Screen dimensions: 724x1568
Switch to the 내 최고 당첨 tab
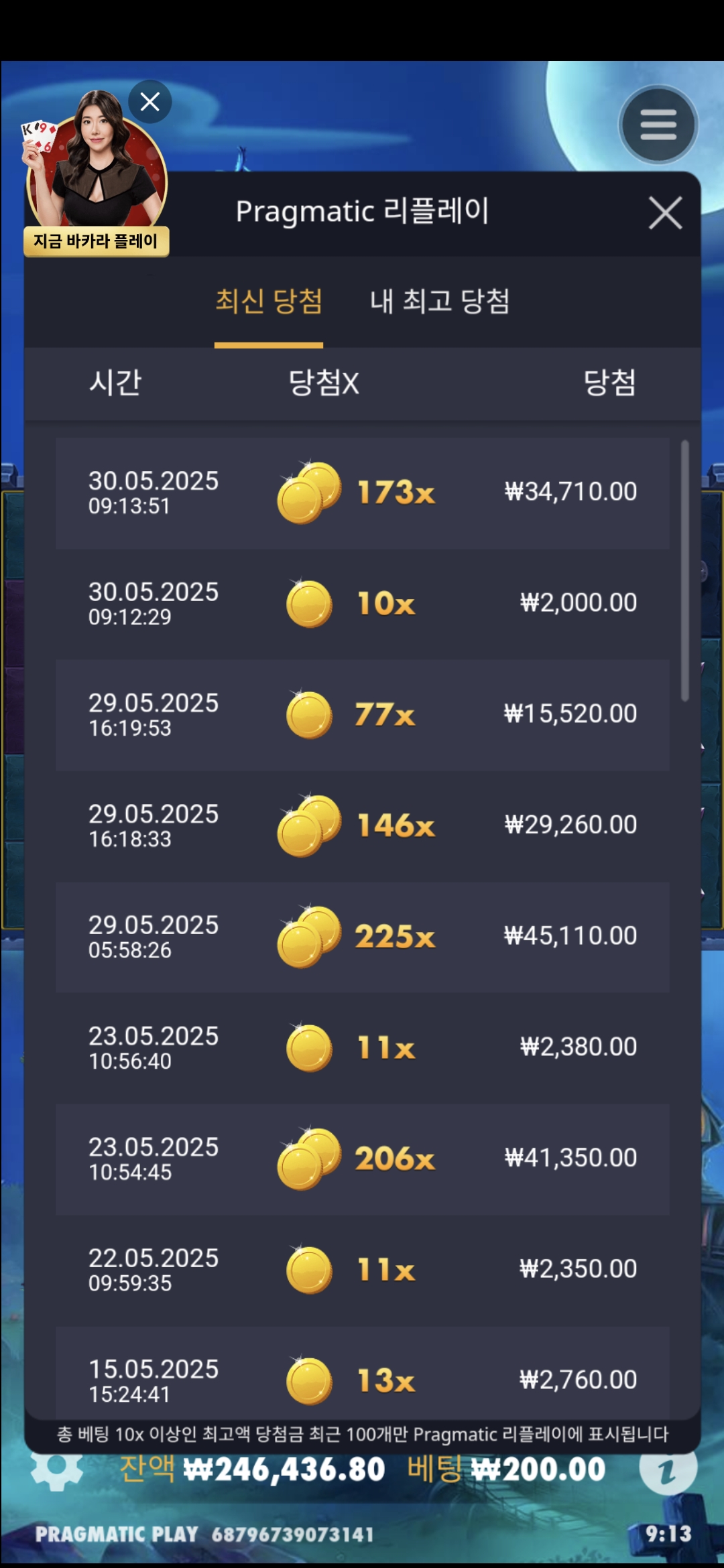440,301
